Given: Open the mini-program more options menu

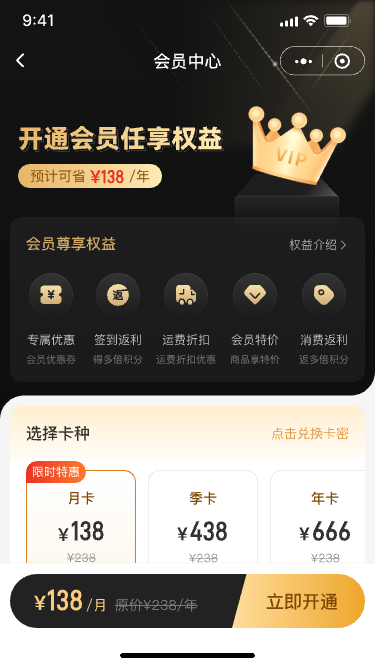Looking at the screenshot, I should click(x=303, y=61).
